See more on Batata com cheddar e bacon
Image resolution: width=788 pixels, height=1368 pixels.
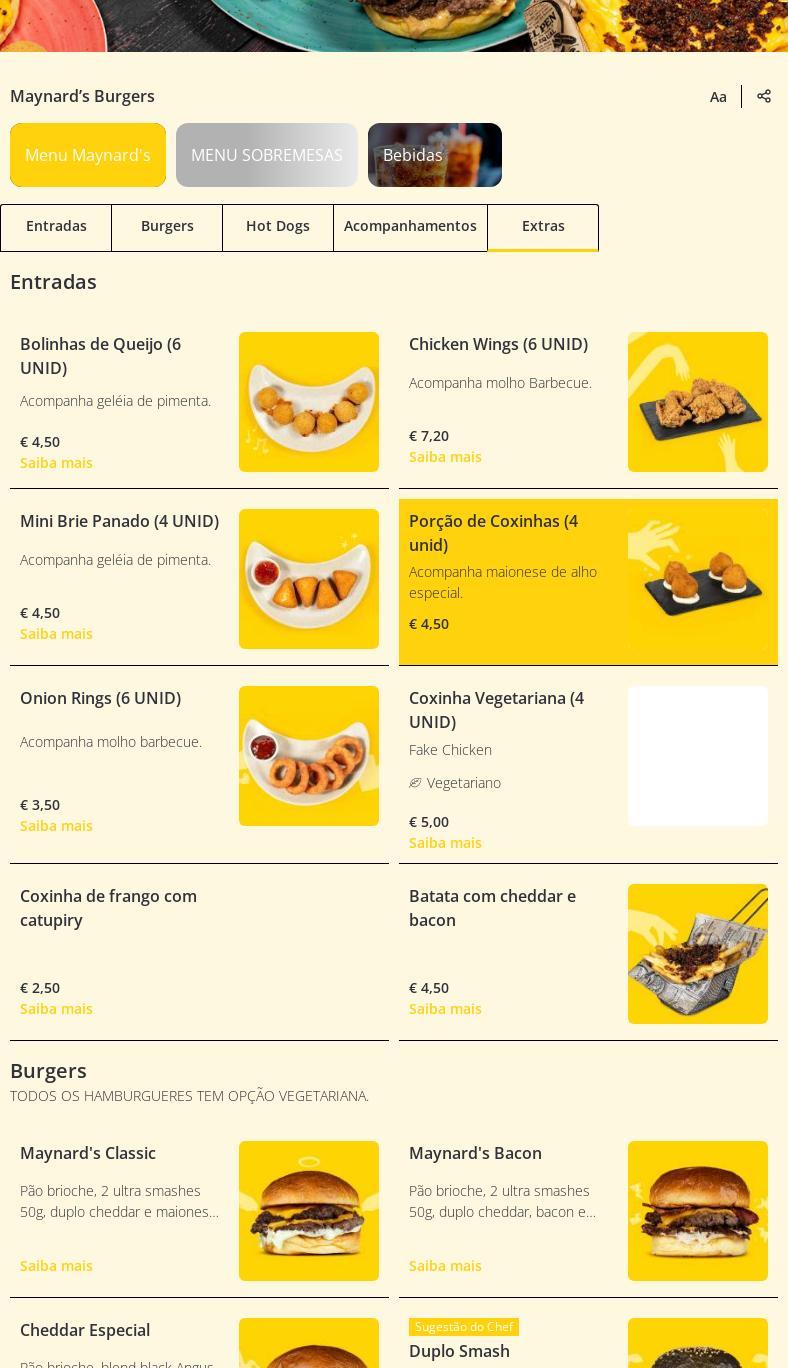click(x=445, y=1009)
